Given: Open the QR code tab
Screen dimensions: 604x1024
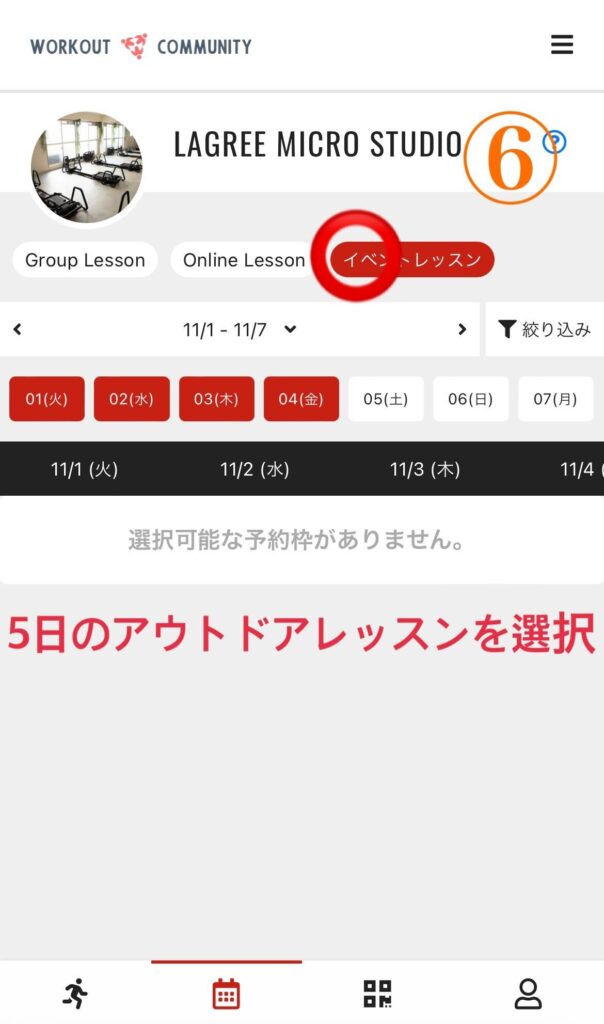Looking at the screenshot, I should pos(377,993).
